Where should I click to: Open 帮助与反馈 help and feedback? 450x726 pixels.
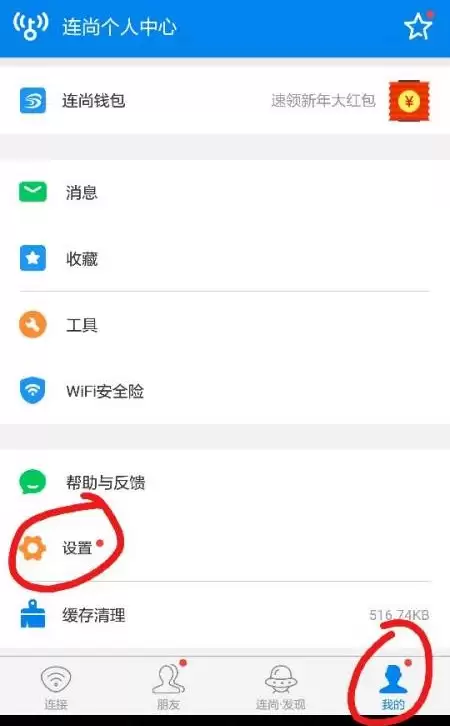[x=225, y=482]
